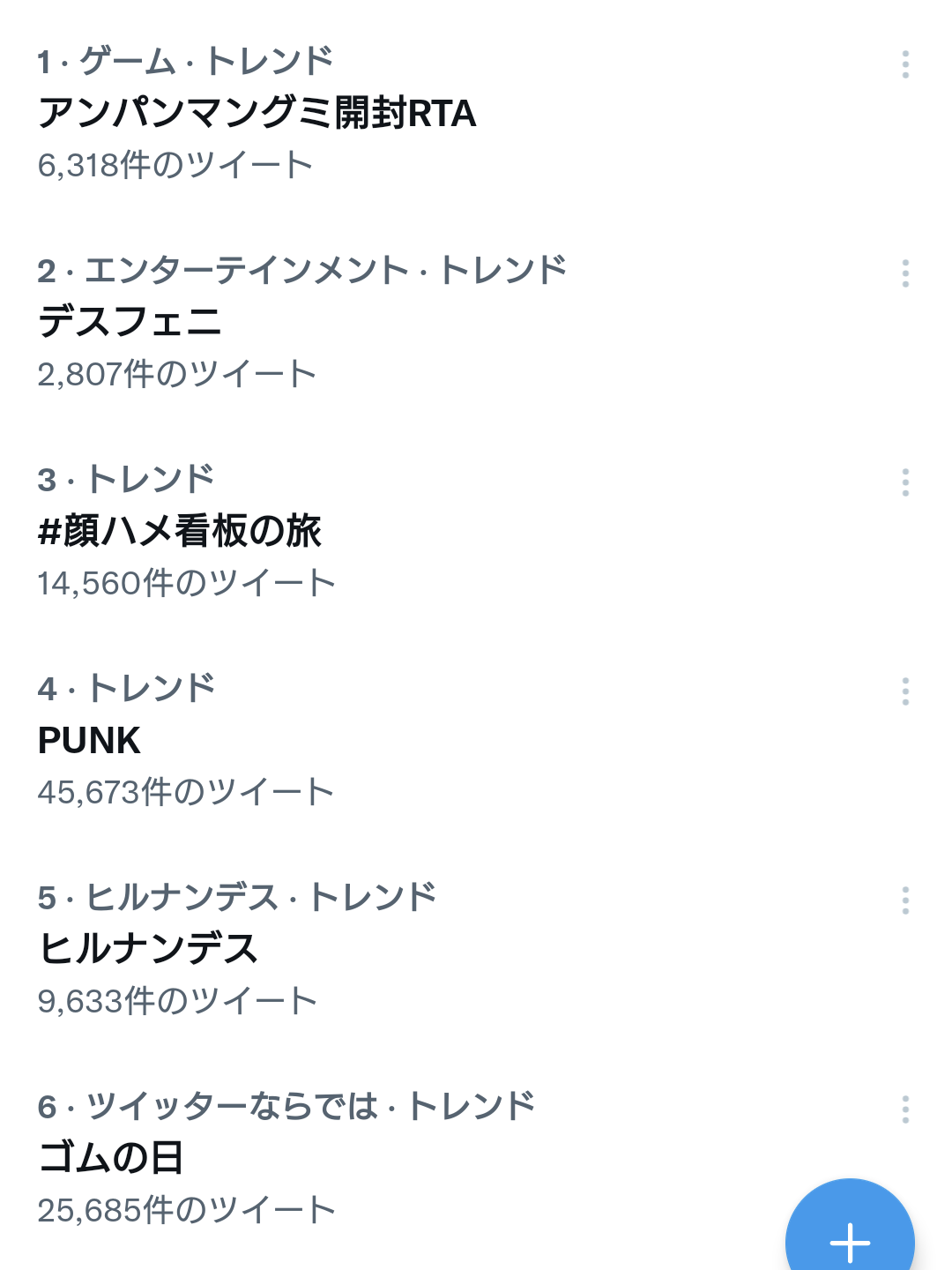952x1270 pixels.
Task: Open the デスフェニ trend
Action: [130, 322]
